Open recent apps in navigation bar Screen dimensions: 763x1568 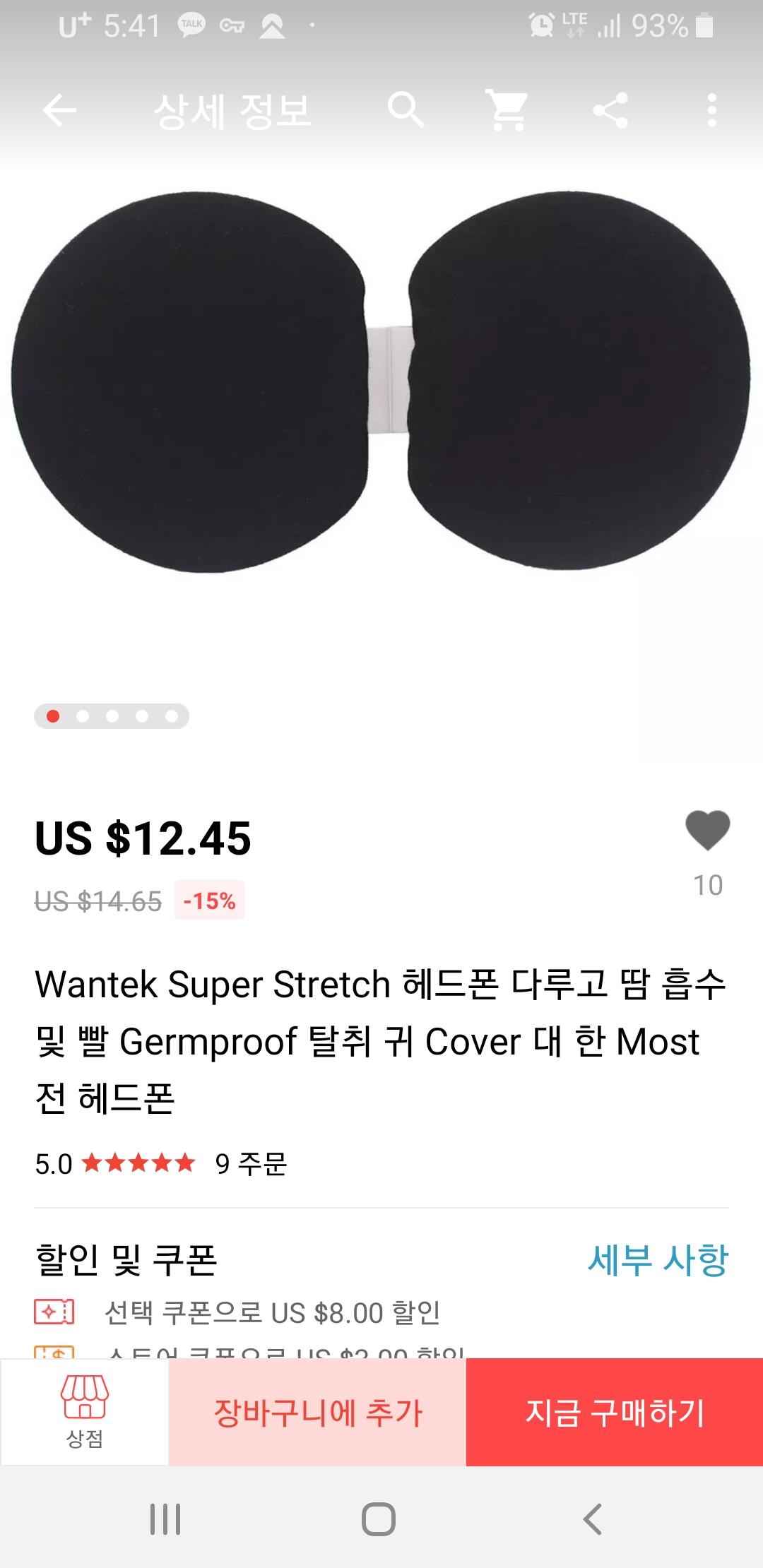(x=165, y=1519)
